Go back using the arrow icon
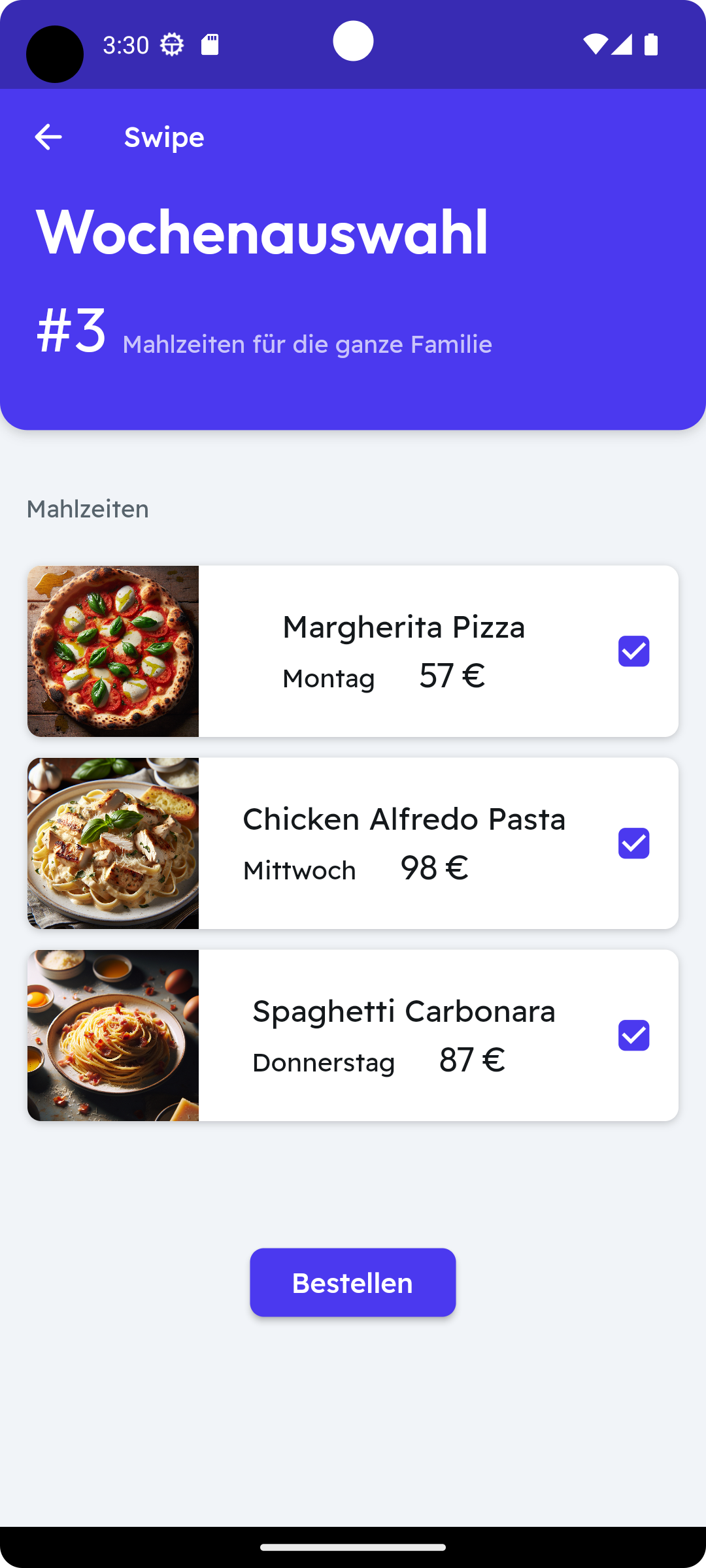706x1568 pixels. pos(48,137)
